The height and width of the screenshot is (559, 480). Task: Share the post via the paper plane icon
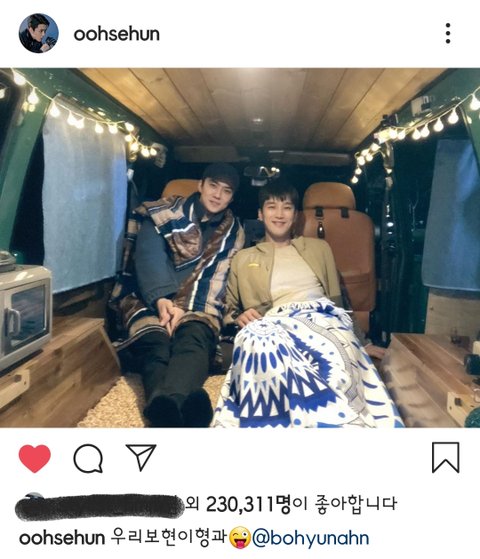tap(141, 457)
